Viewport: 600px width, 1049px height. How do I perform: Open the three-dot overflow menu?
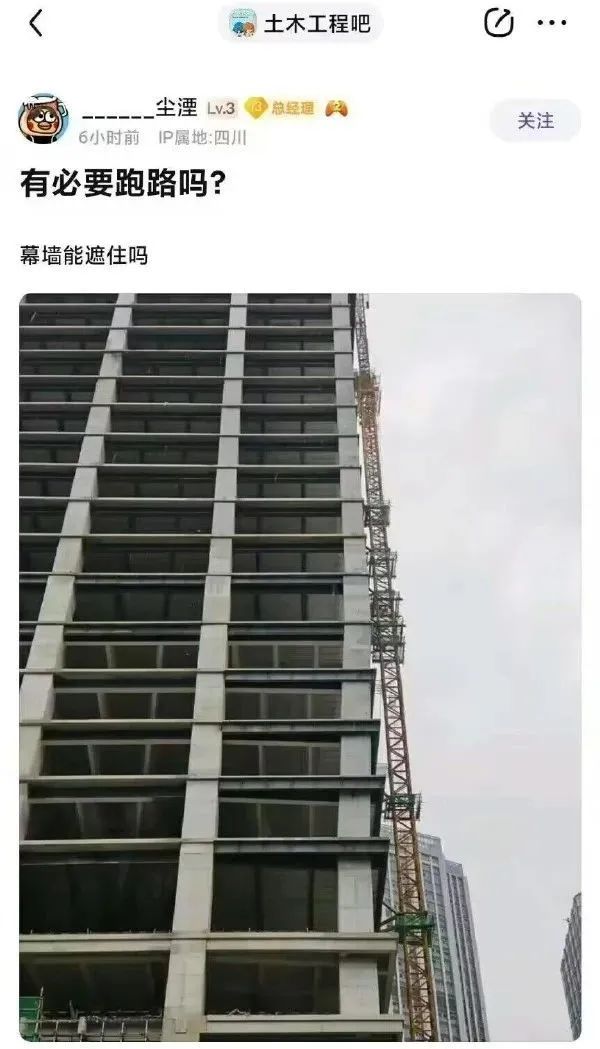click(x=552, y=23)
